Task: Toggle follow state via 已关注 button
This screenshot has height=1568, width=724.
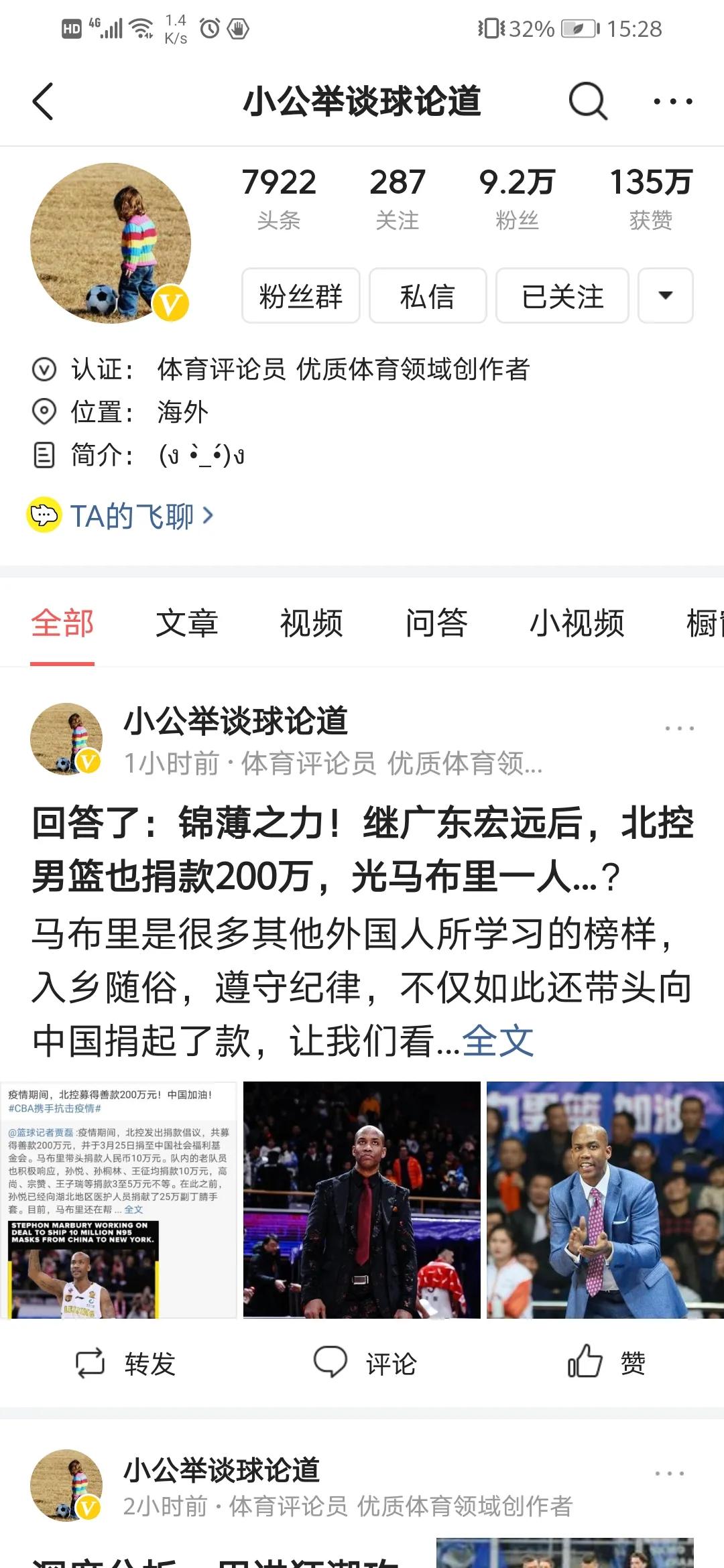Action: click(x=562, y=296)
